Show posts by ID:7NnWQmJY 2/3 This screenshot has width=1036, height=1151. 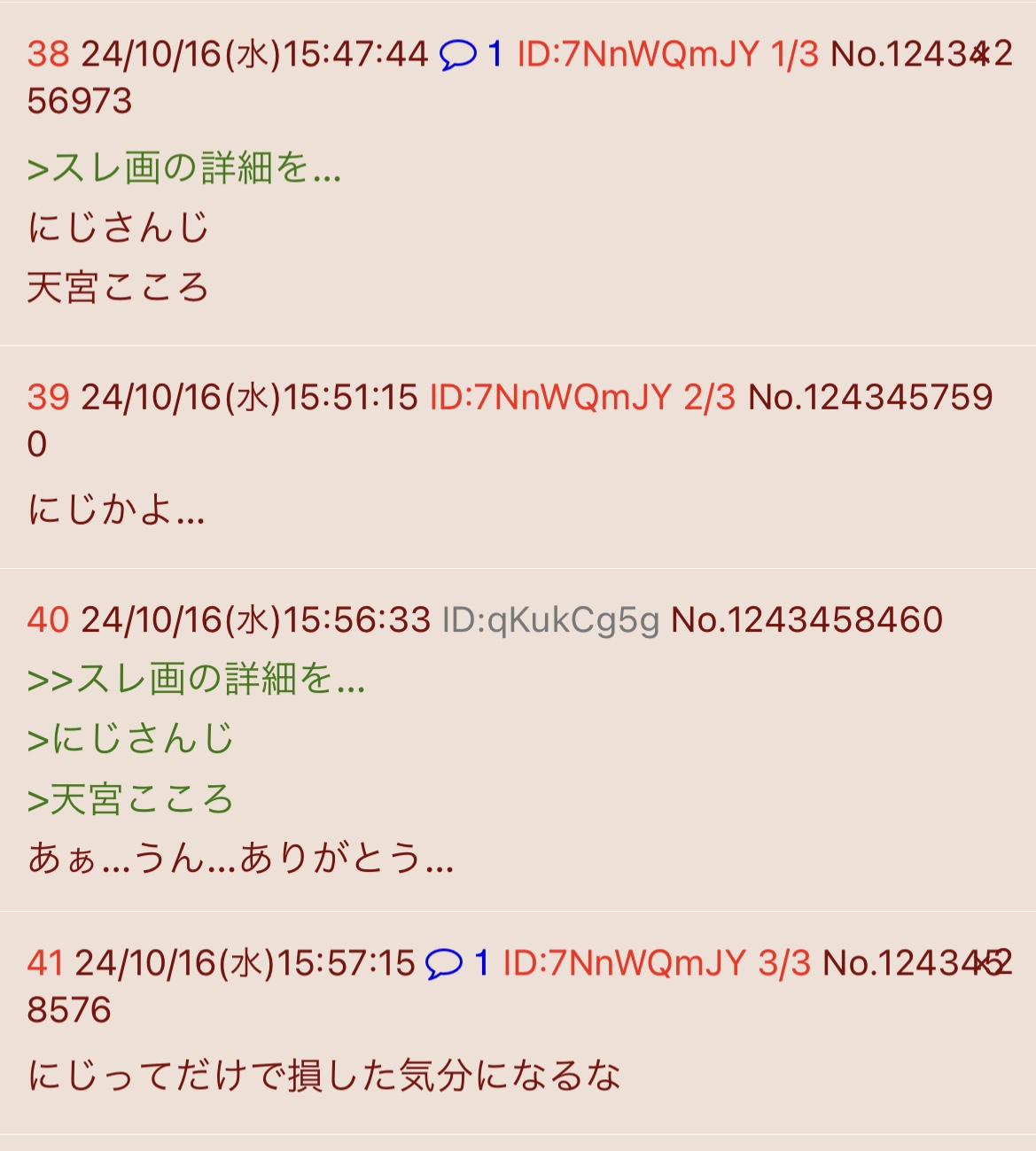tap(582, 397)
